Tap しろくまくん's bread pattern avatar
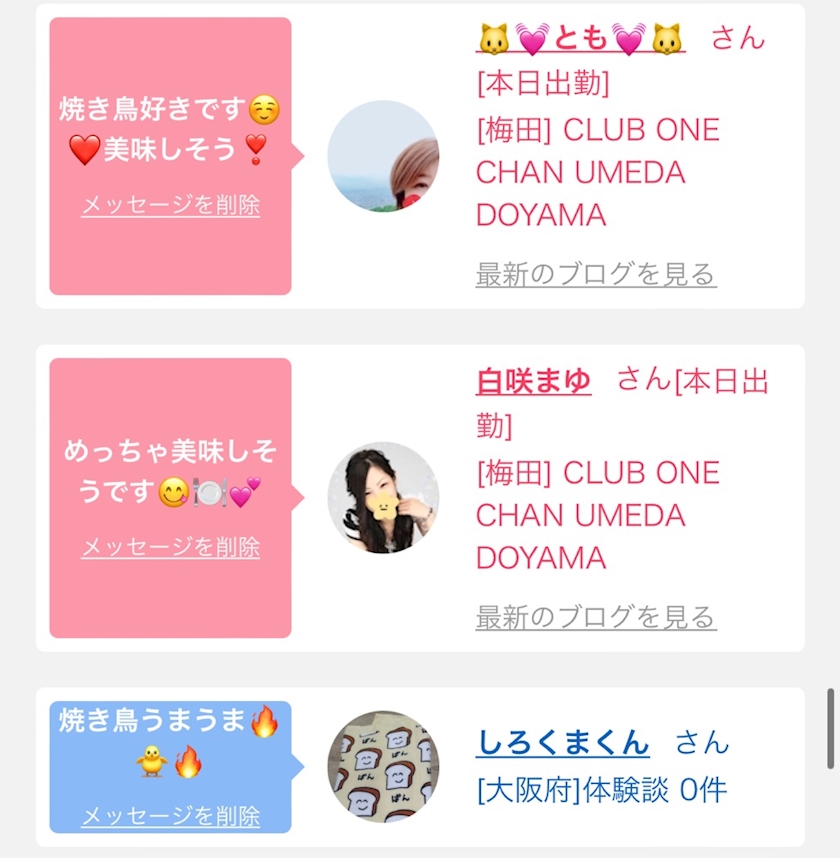840x858 pixels. tap(383, 767)
